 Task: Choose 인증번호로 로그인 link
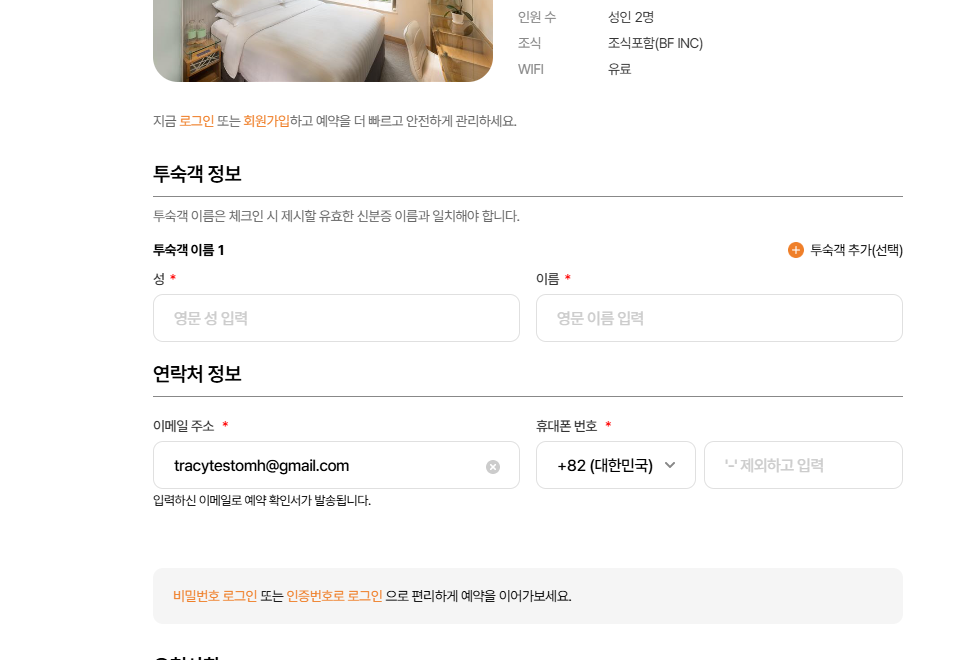pyautogui.click(x=334, y=596)
